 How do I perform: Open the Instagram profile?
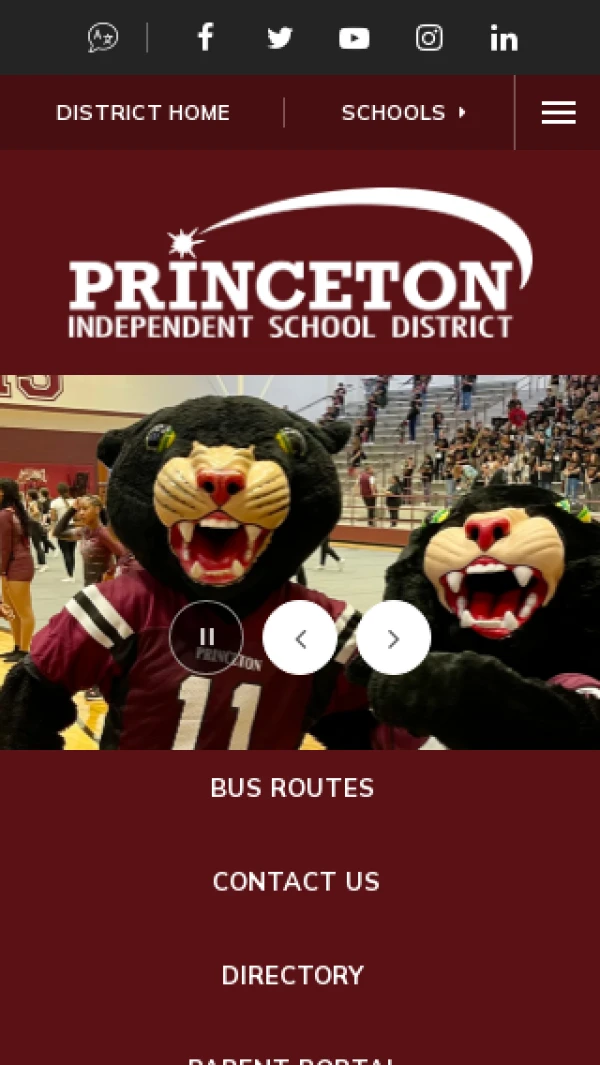[x=429, y=38]
